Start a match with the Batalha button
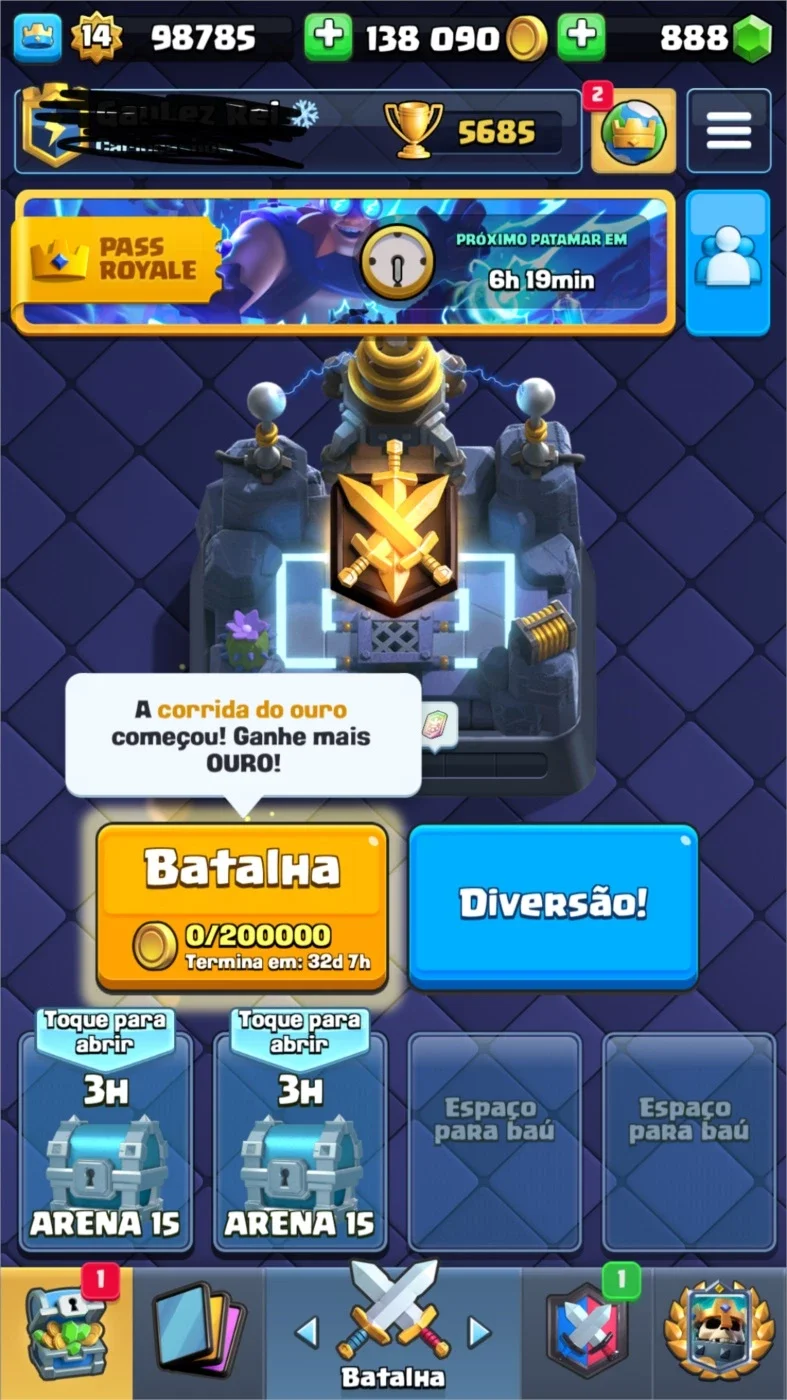Image resolution: width=787 pixels, height=1400 pixels. coord(242,907)
